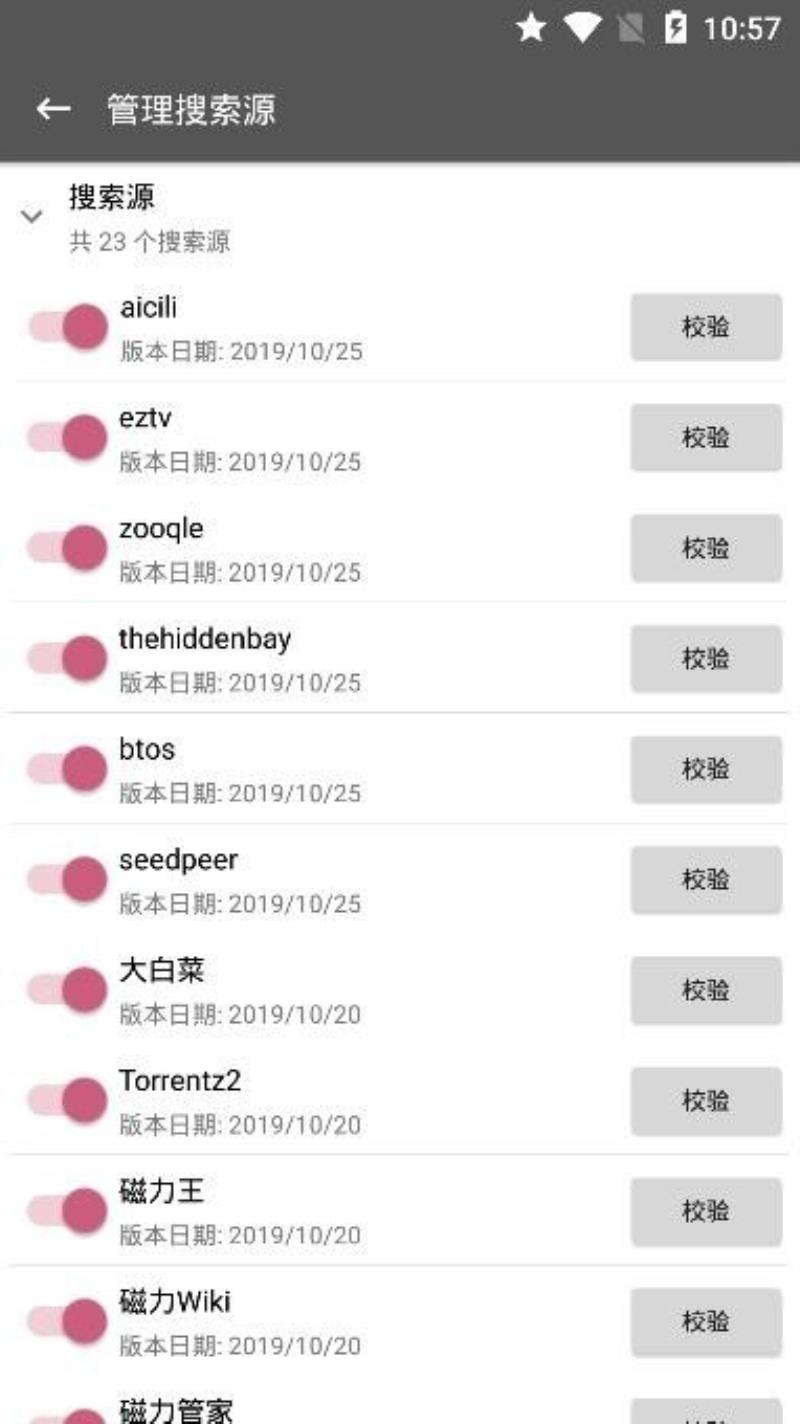Toggle the seedpeer switch
Viewport: 800px width, 1424px height.
[68, 880]
